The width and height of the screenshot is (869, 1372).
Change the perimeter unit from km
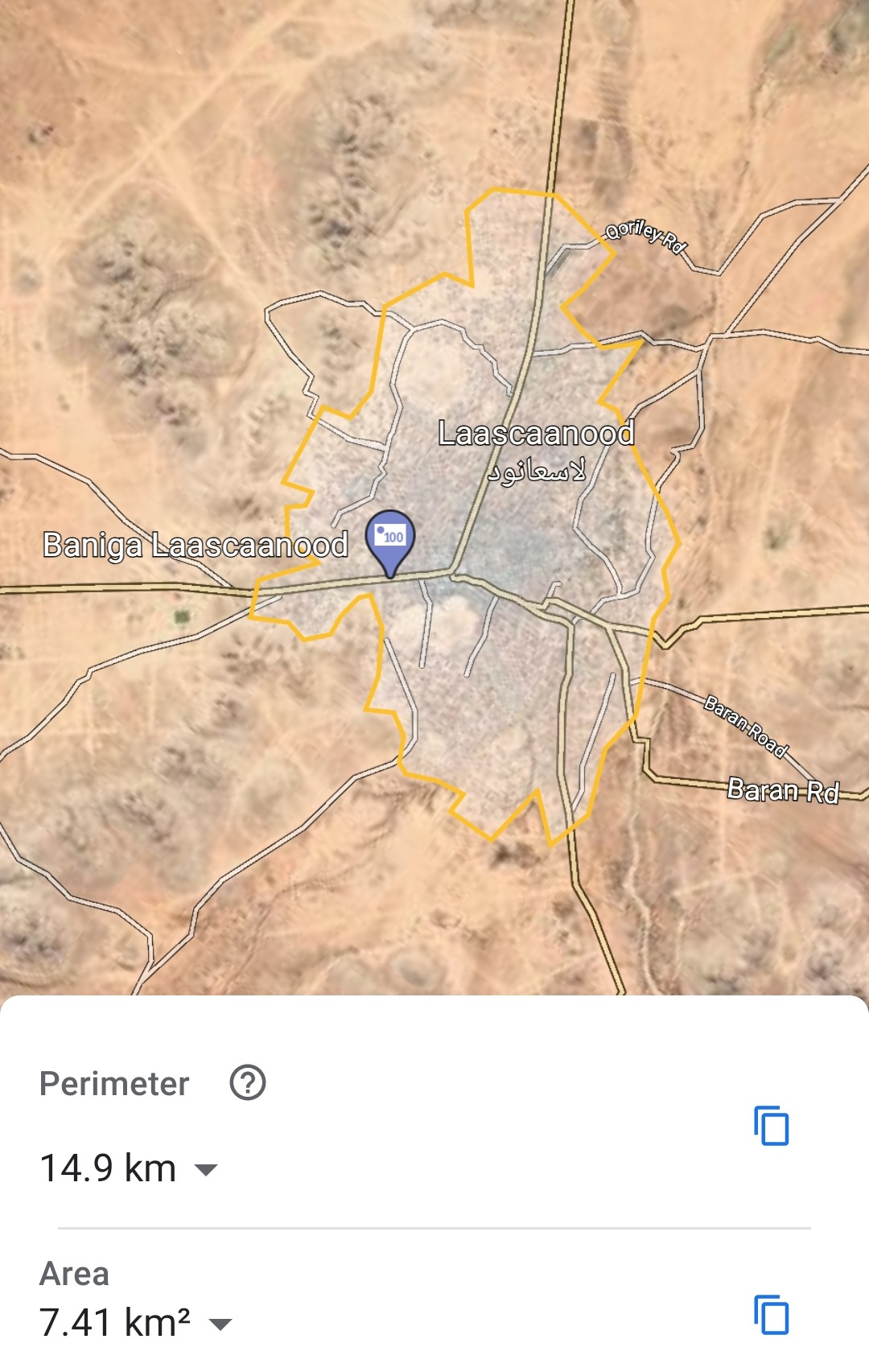point(207,1169)
